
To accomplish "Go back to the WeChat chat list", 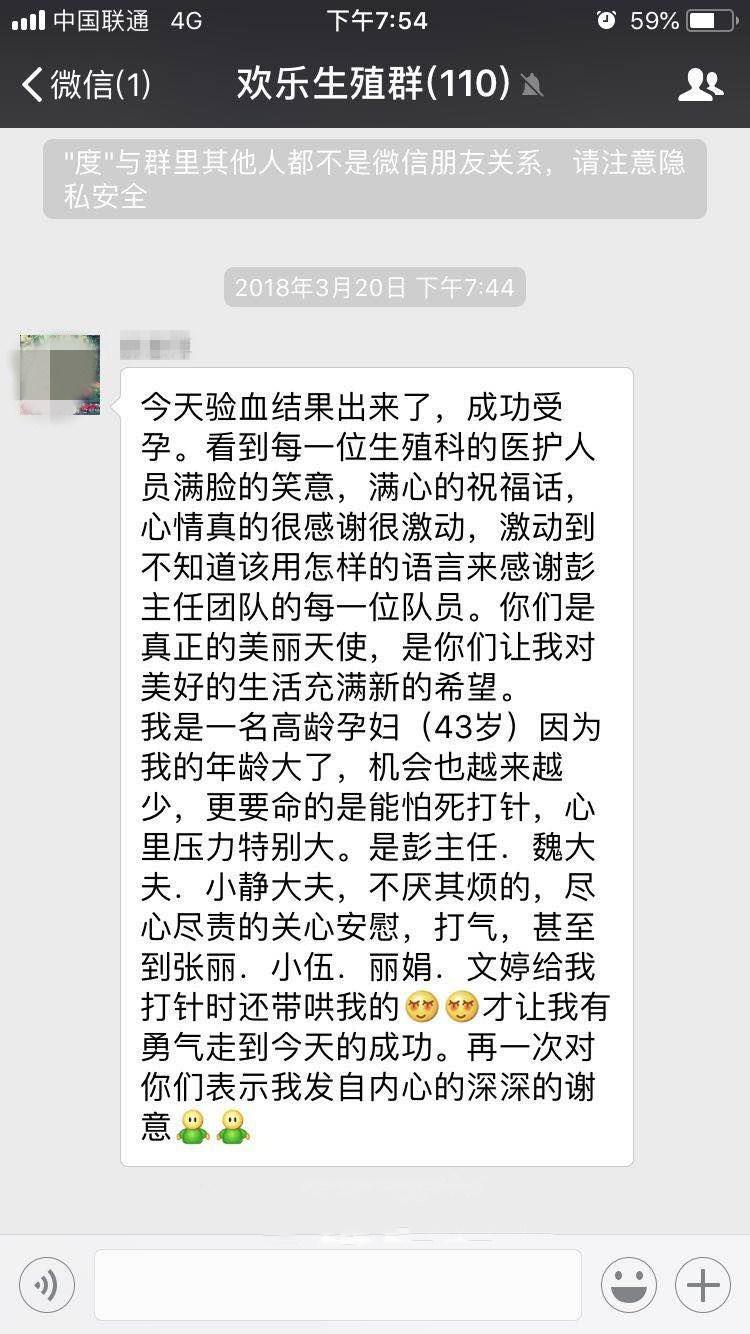I will [85, 85].
